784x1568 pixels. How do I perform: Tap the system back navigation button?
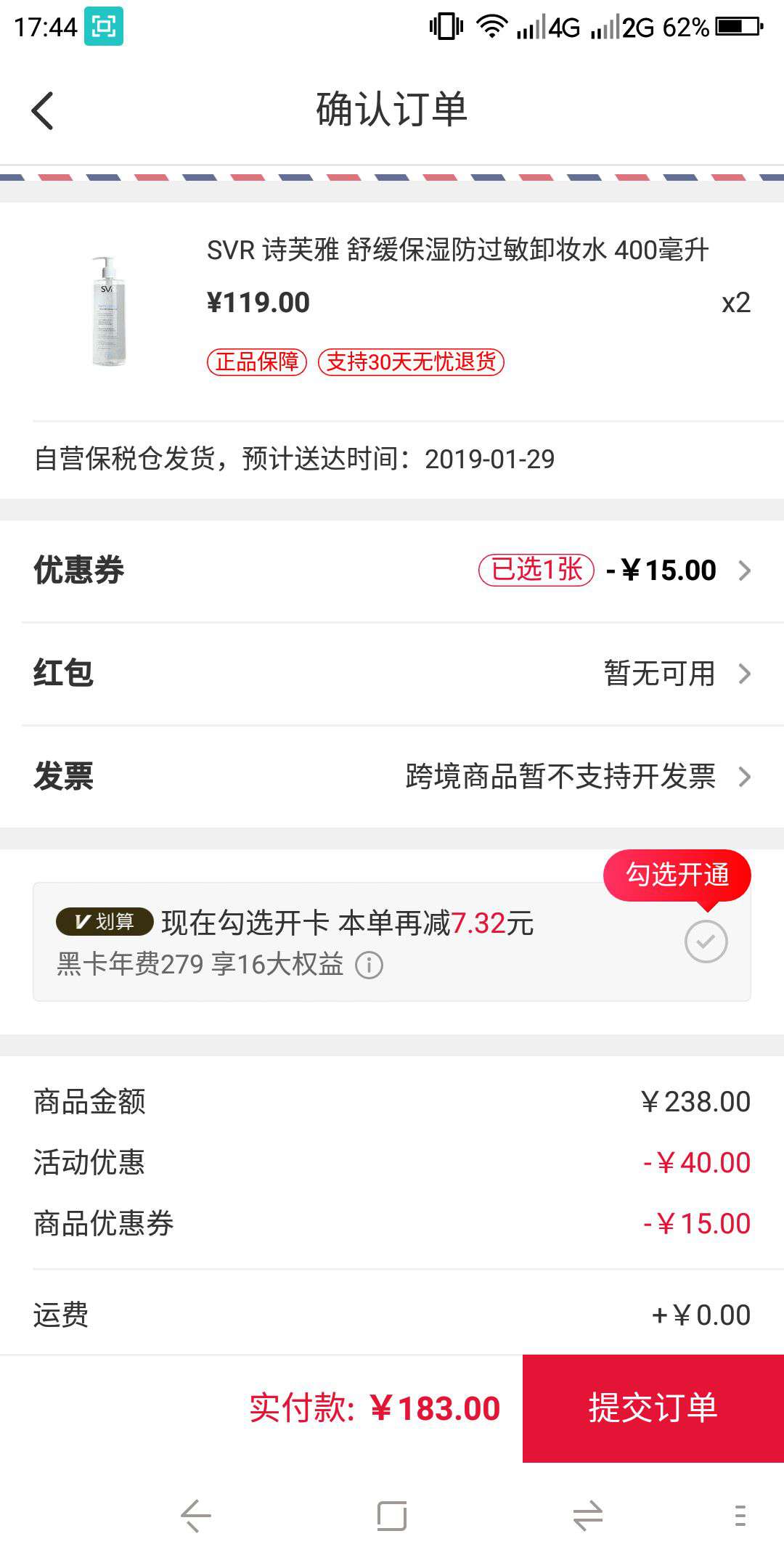pos(196,1516)
